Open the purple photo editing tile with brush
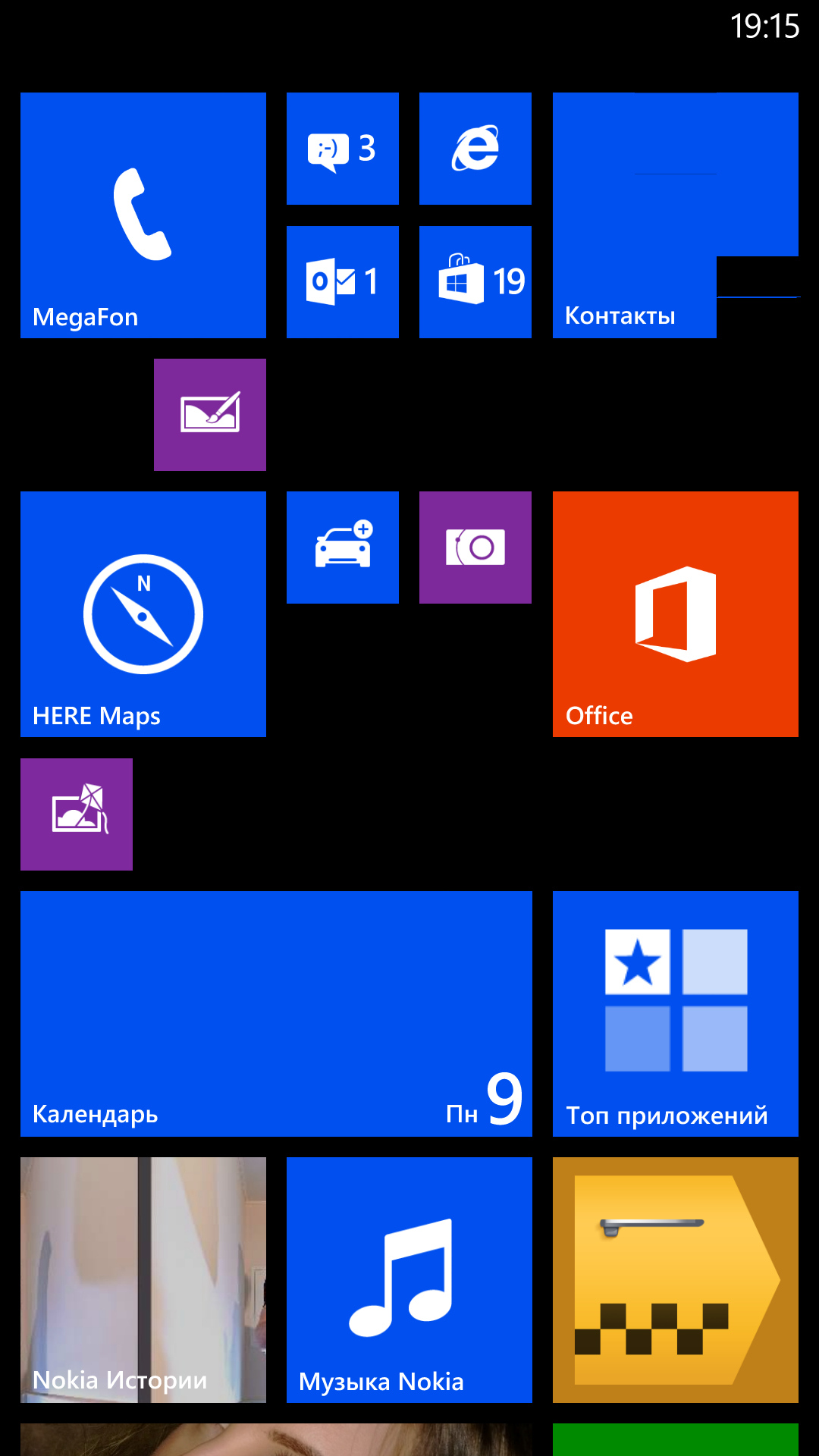This screenshot has width=819, height=1456. (210, 415)
